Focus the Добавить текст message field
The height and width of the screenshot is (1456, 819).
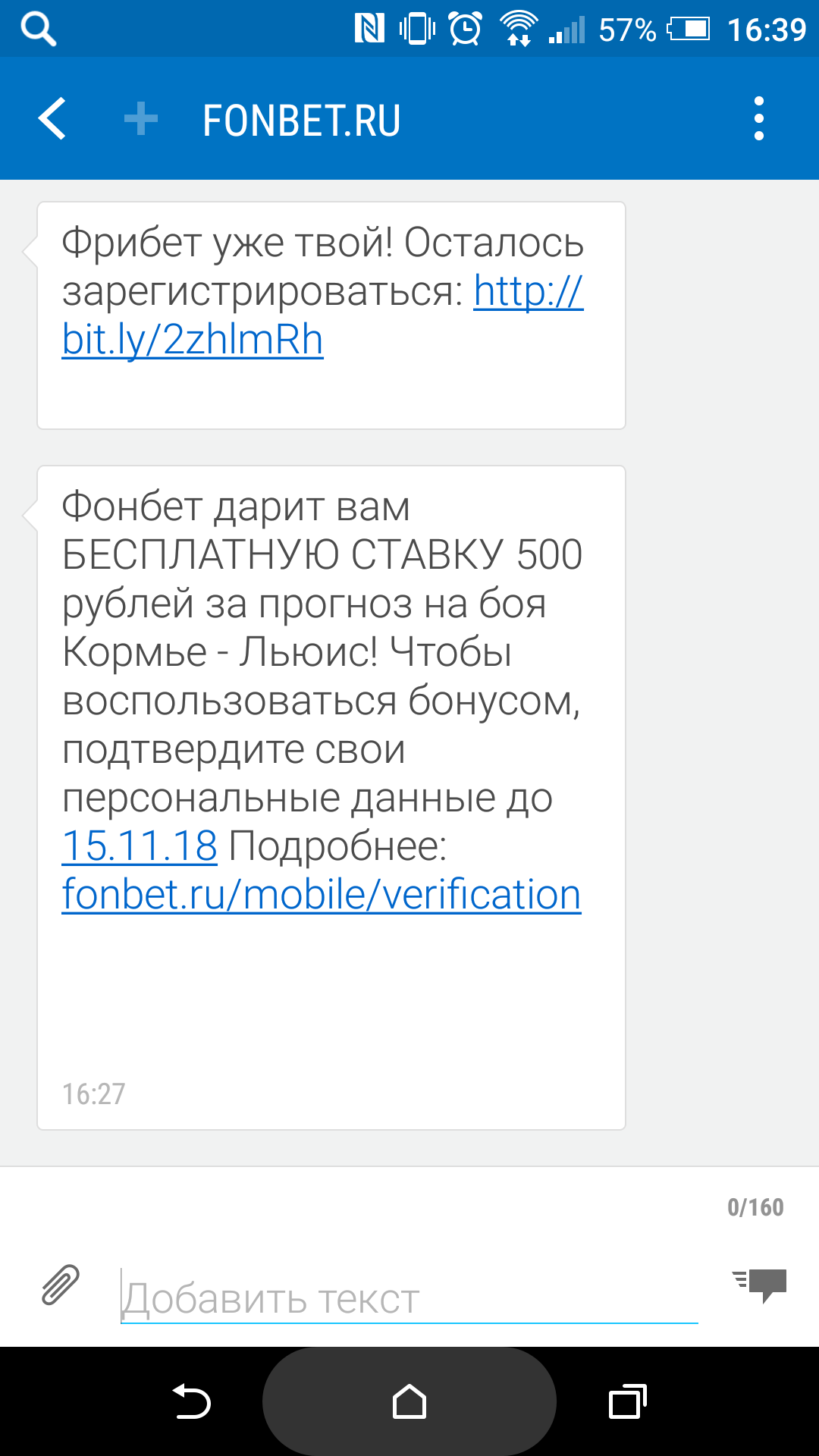409,1298
